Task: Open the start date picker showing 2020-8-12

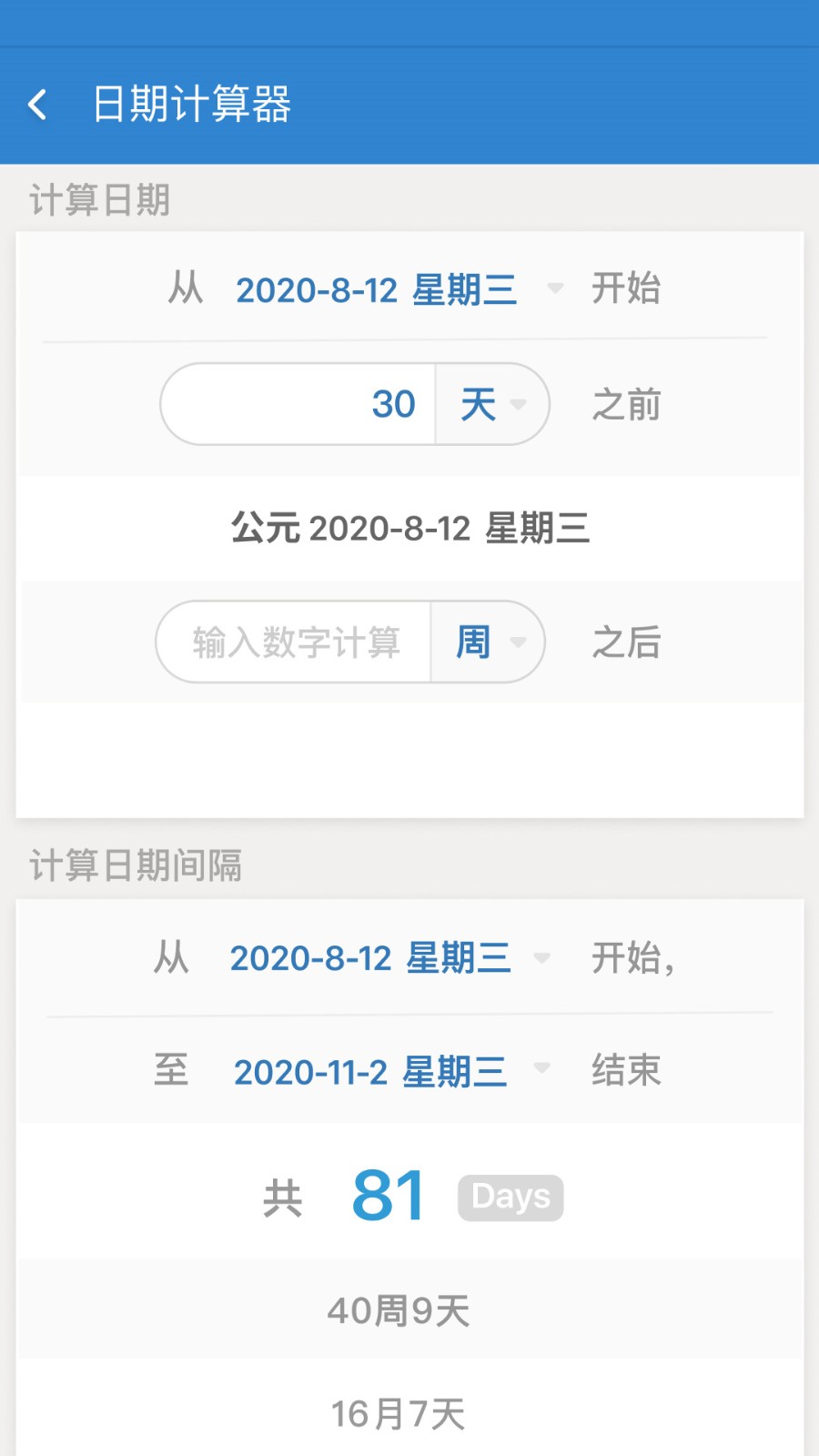Action: (375, 289)
